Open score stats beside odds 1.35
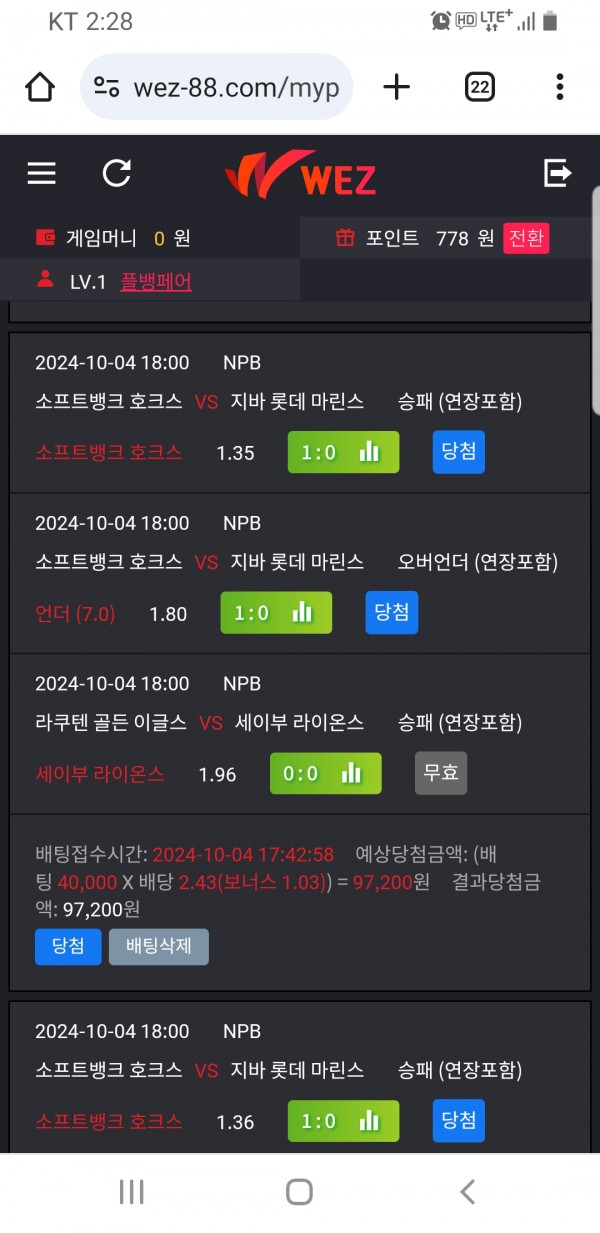Viewport: 600px width, 1233px height. coord(343,452)
